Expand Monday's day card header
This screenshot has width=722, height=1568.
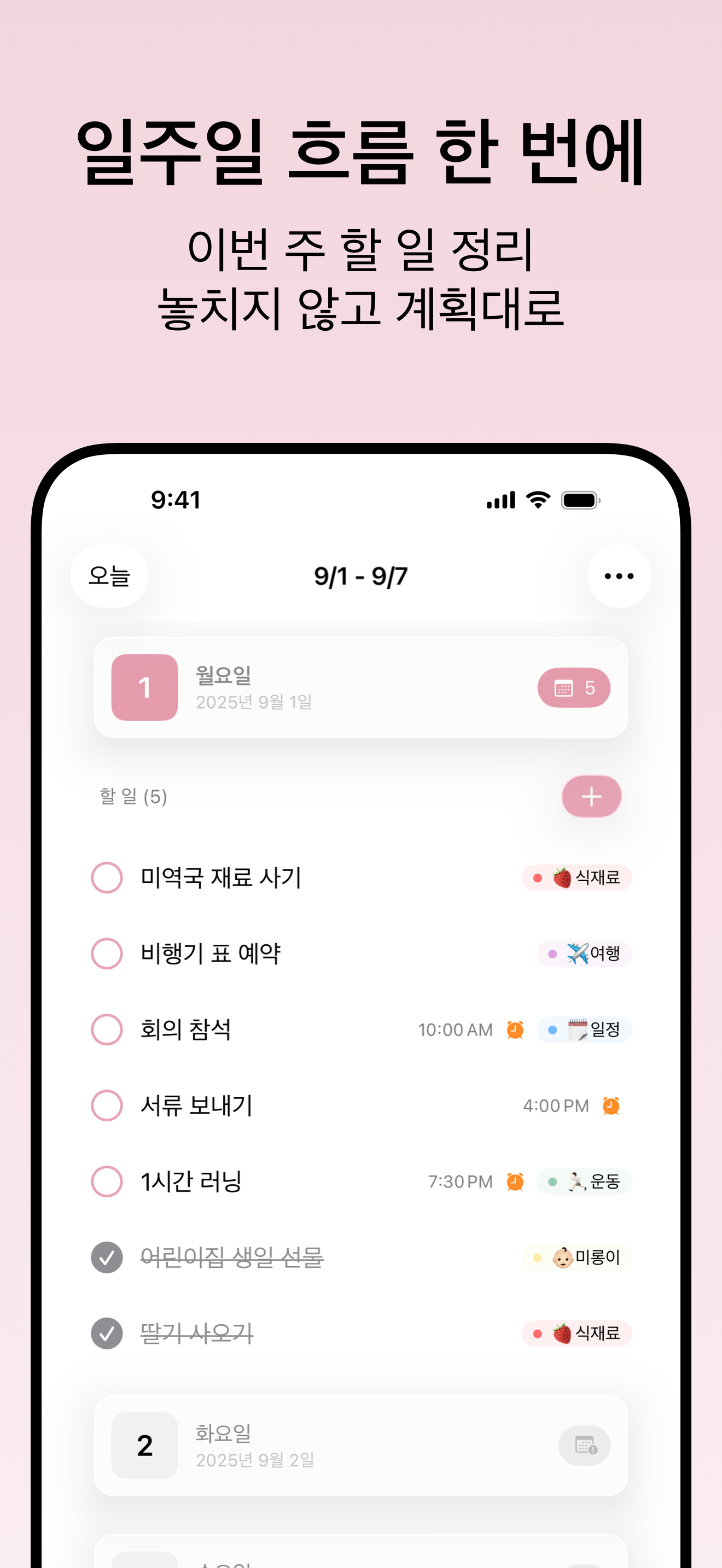tap(361, 687)
